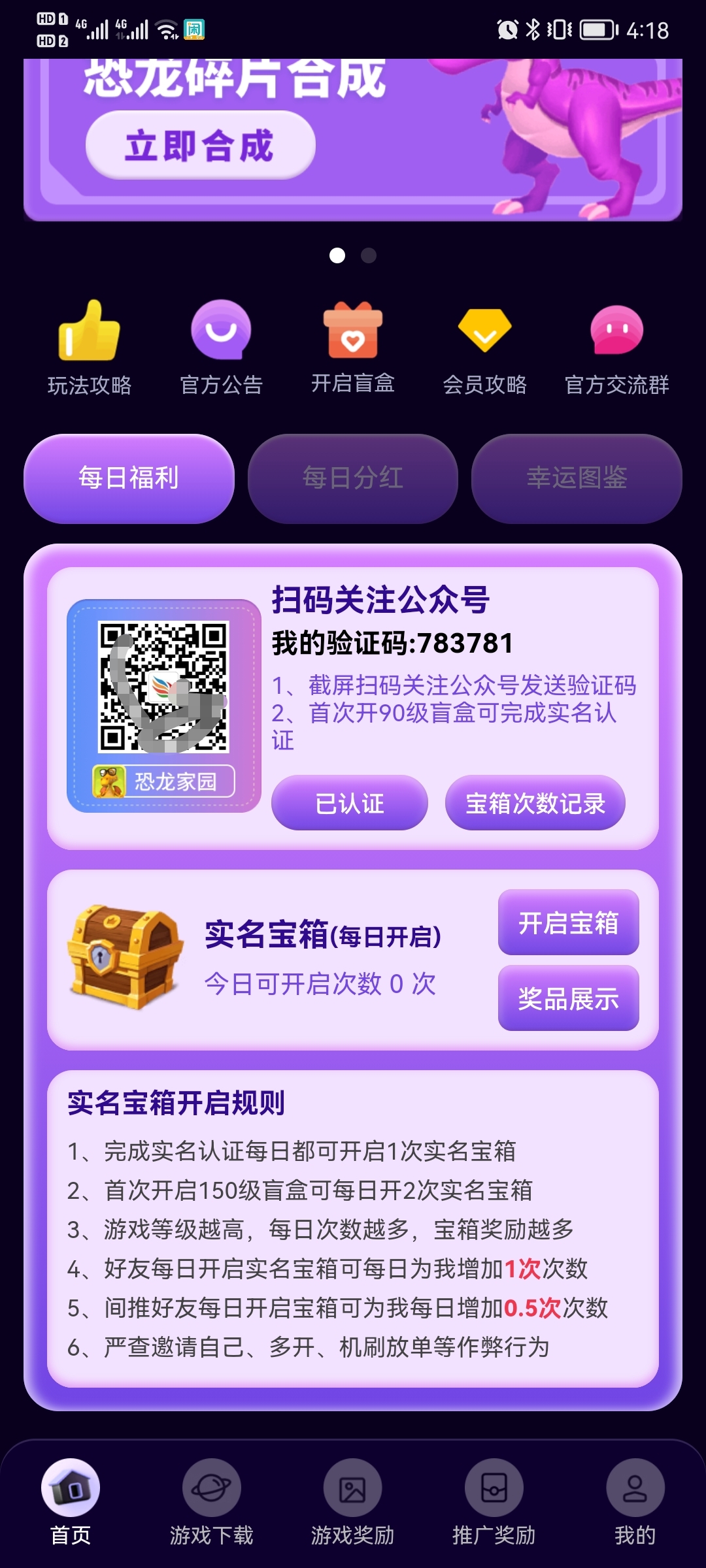
Task: Open 官方公告 announcements
Action: (x=221, y=347)
